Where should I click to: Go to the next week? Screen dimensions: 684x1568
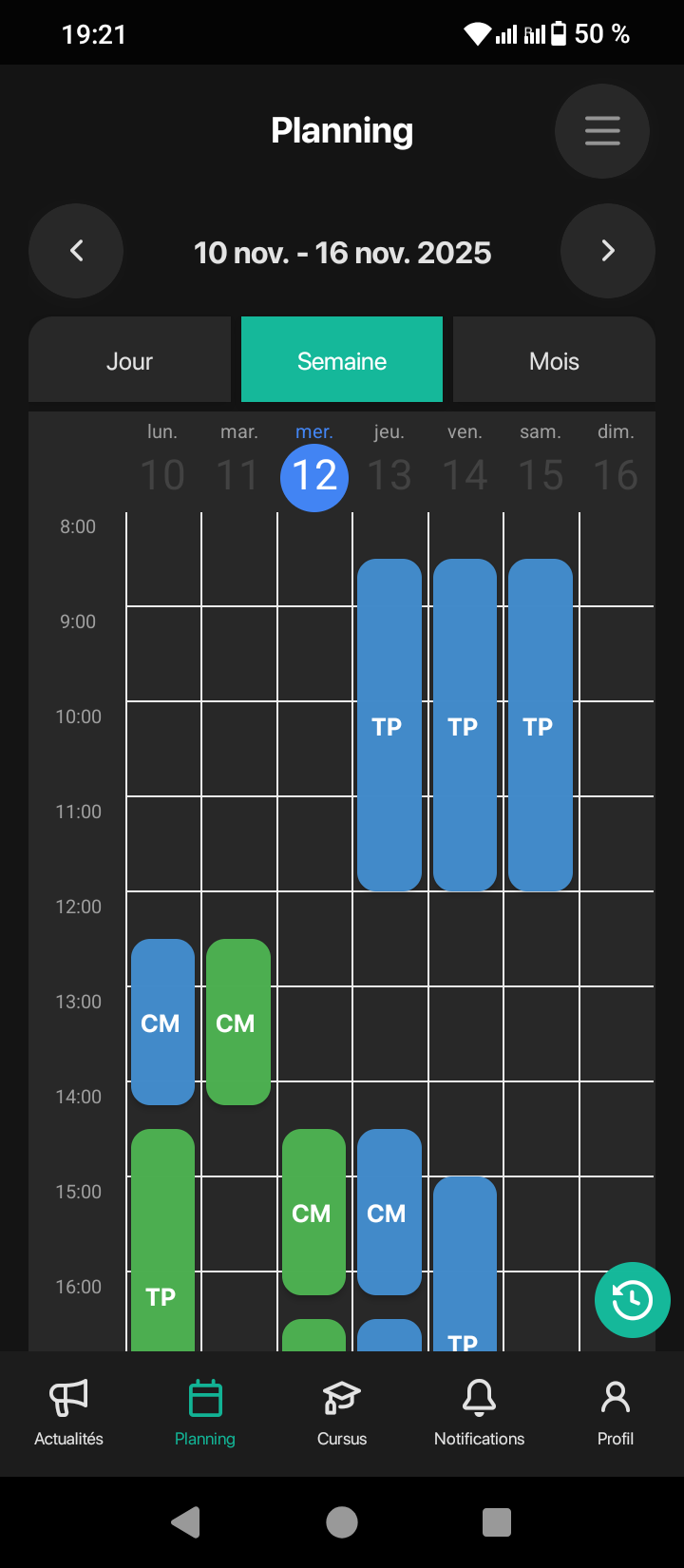608,251
